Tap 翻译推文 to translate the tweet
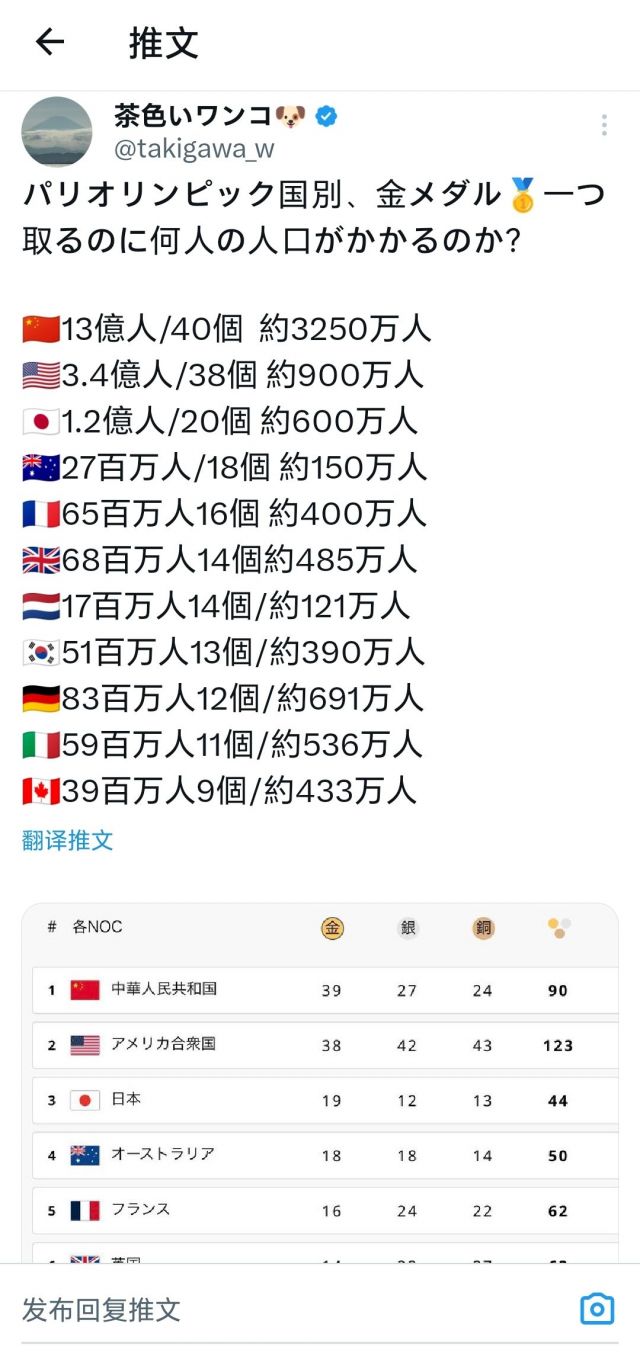The width and height of the screenshot is (640, 1353). click(68, 840)
